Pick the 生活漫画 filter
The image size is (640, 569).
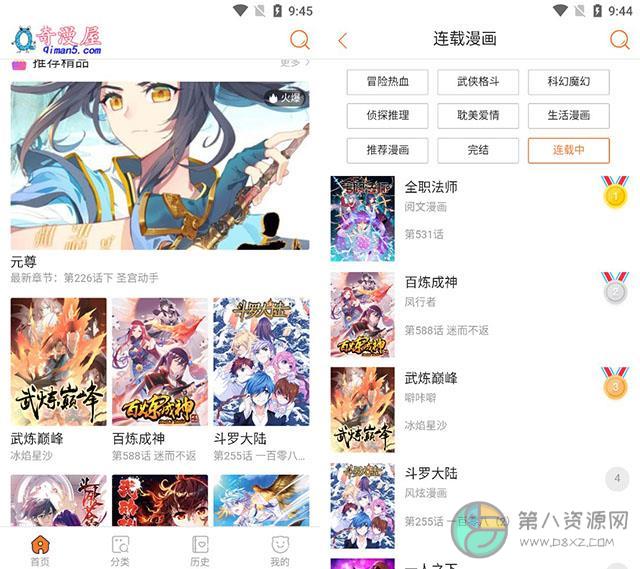tap(568, 116)
